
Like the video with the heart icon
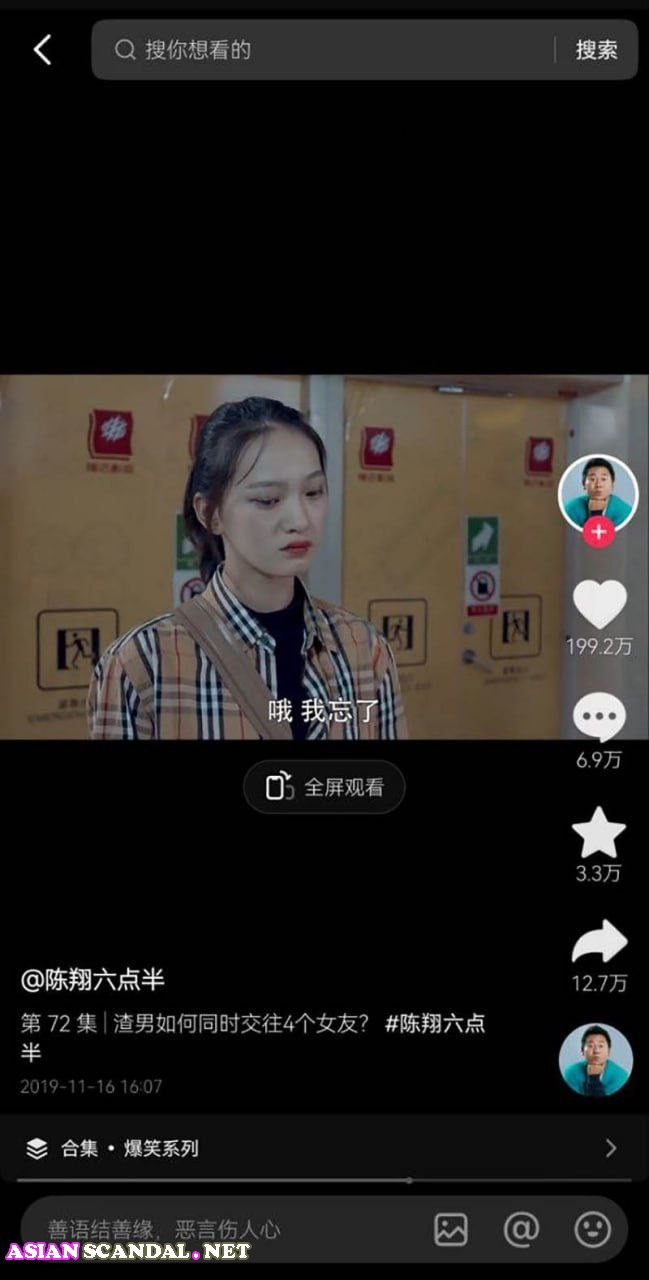(599, 605)
